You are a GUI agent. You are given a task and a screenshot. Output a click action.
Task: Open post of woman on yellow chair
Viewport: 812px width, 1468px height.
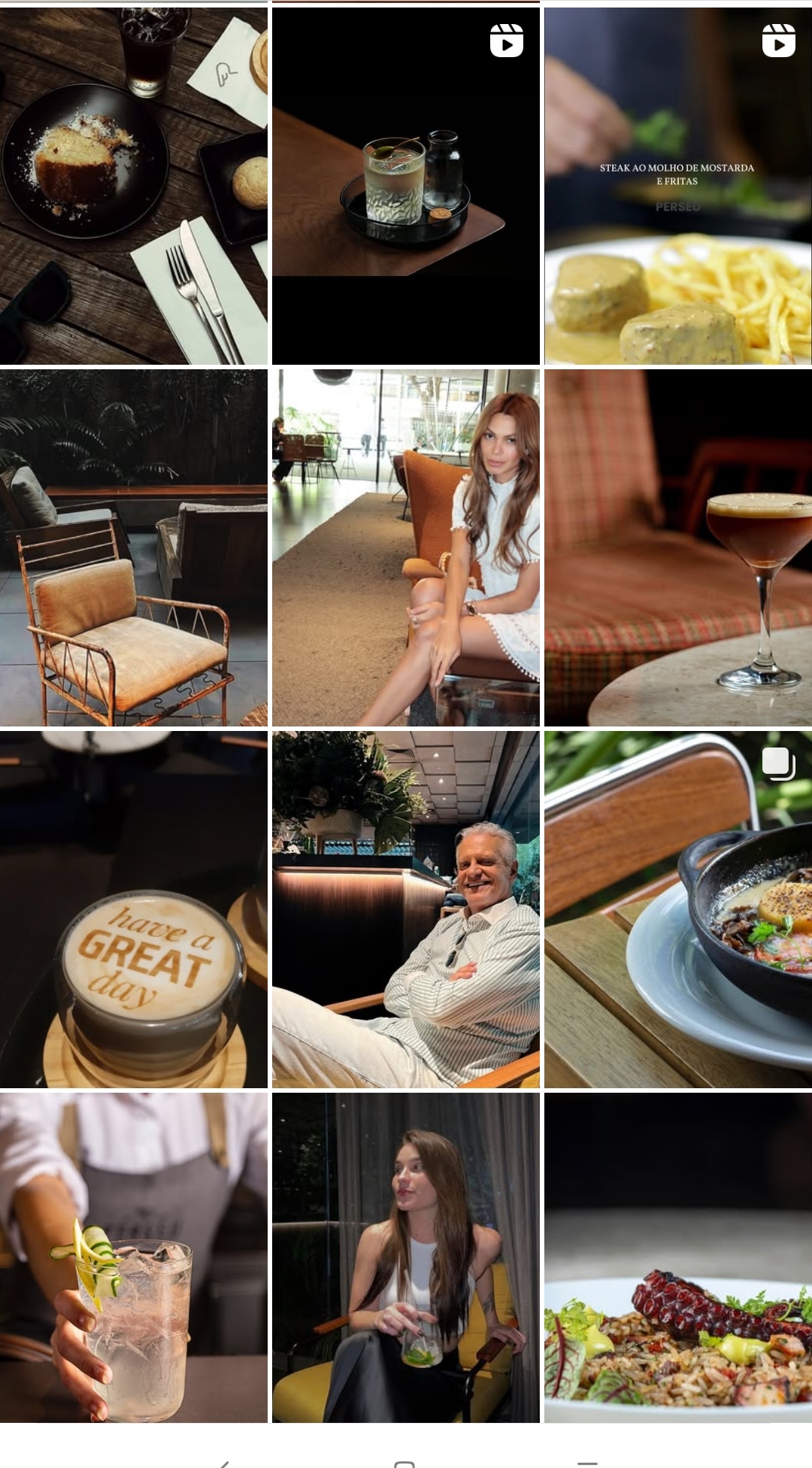click(x=405, y=1257)
